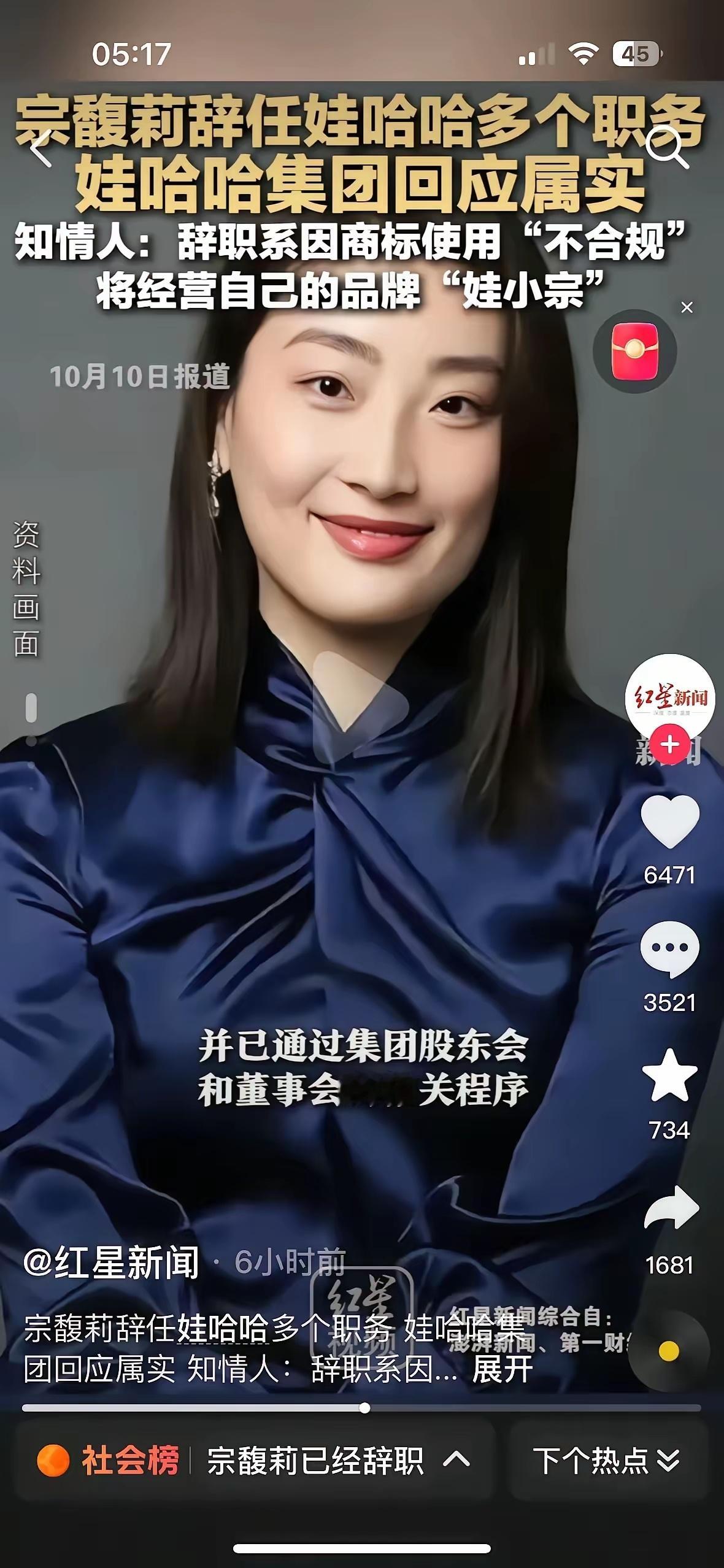Open the @红星新闻 account name
724x1568 pixels.
[112, 1262]
